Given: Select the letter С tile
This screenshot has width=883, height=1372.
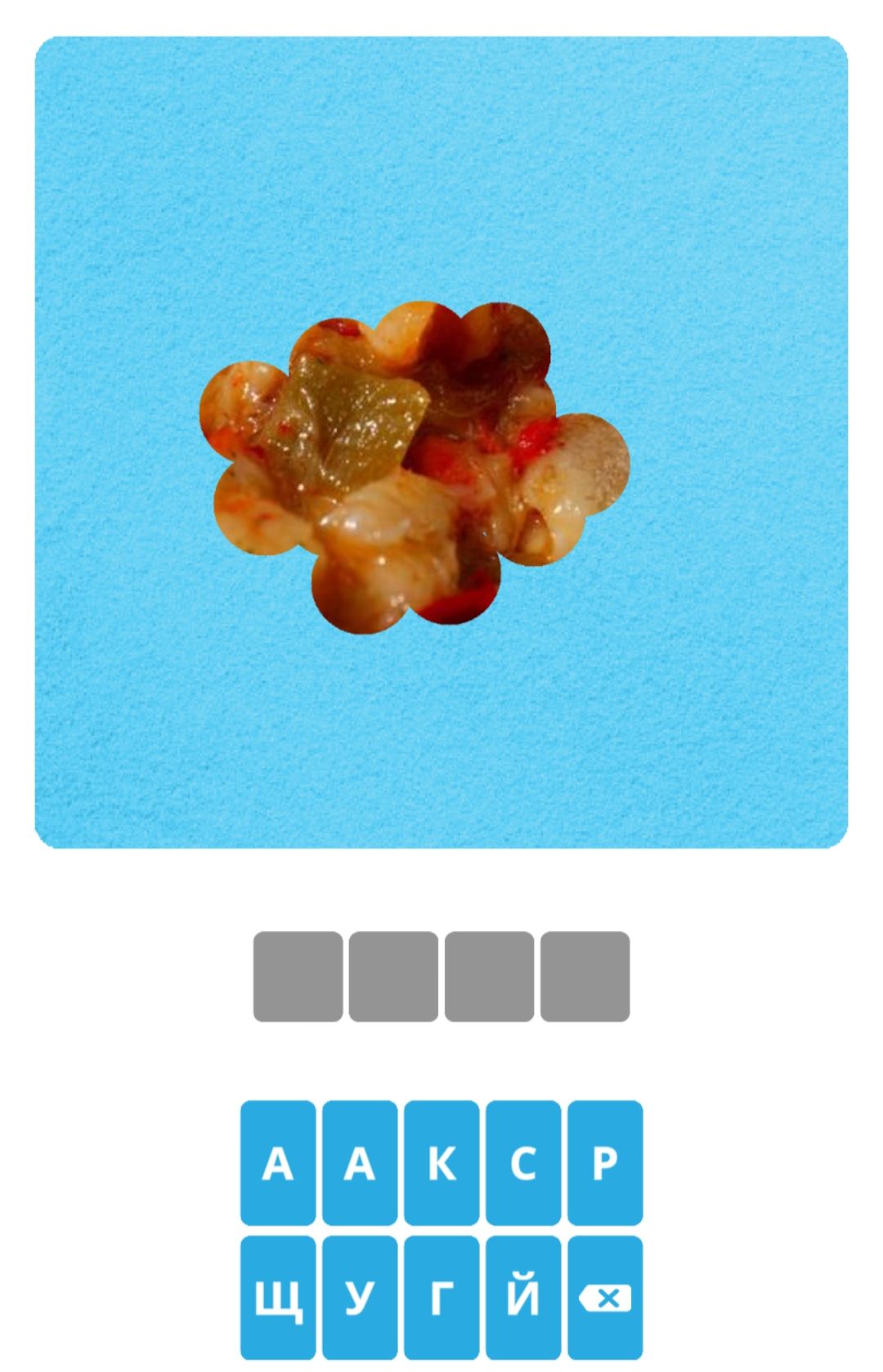Looking at the screenshot, I should (x=523, y=1162).
